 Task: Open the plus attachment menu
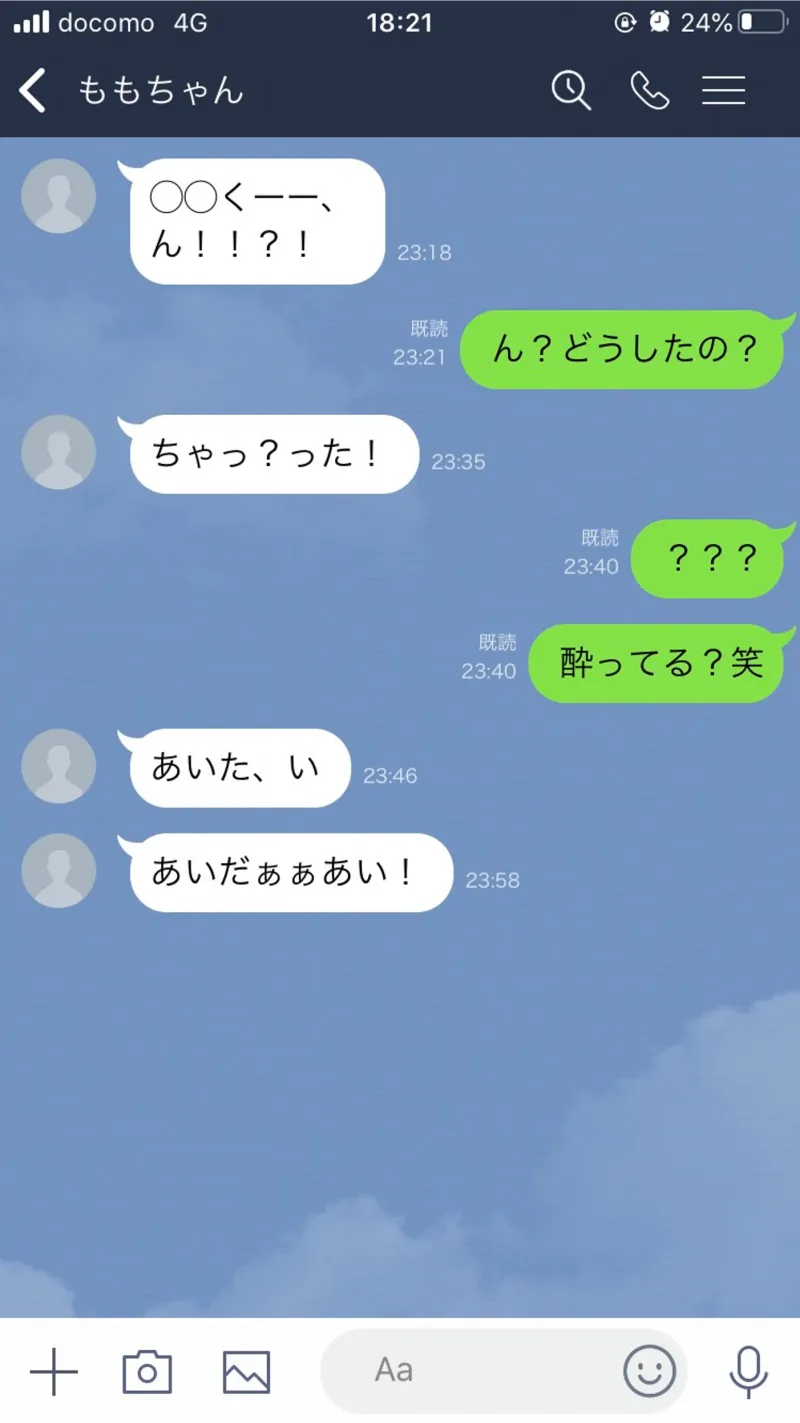coord(53,1370)
